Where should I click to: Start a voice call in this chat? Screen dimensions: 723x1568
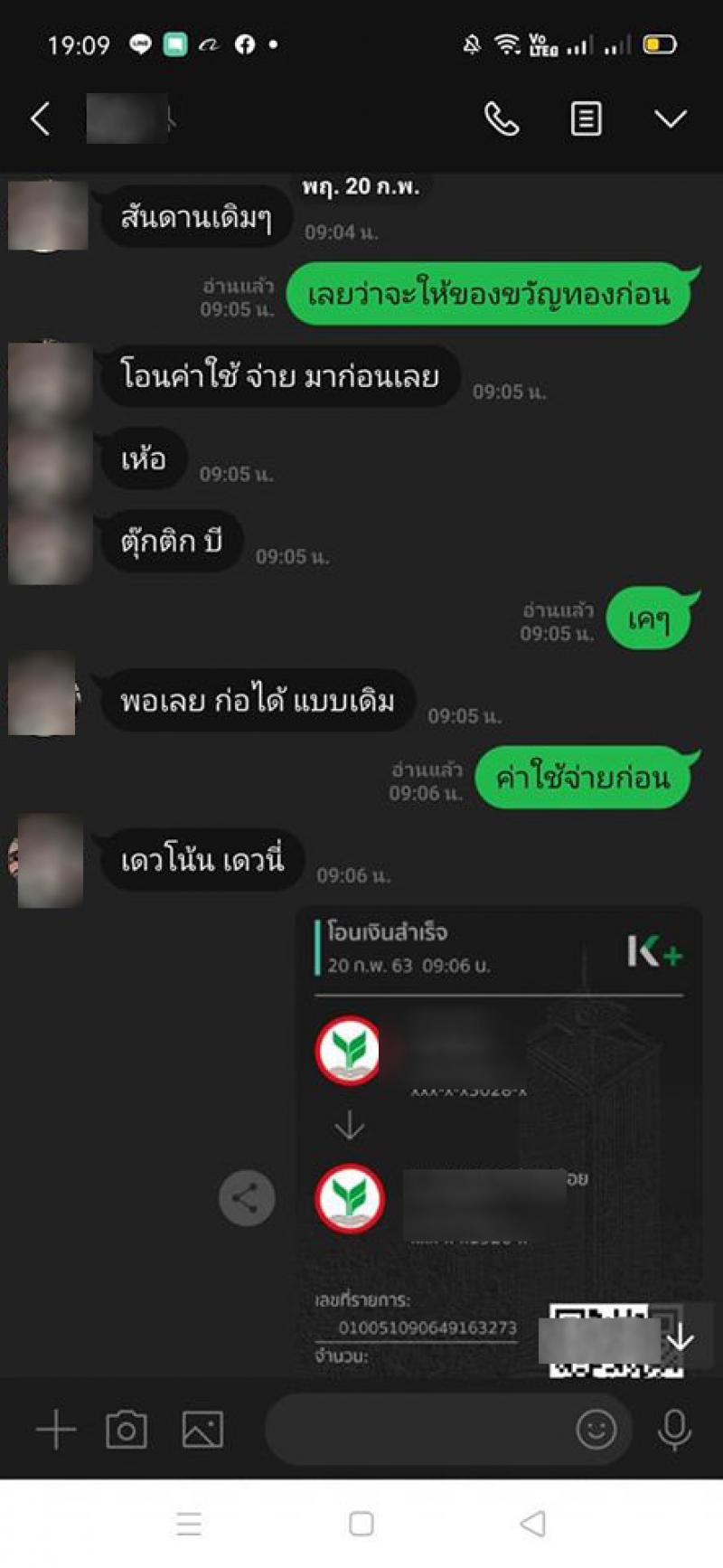[x=502, y=118]
